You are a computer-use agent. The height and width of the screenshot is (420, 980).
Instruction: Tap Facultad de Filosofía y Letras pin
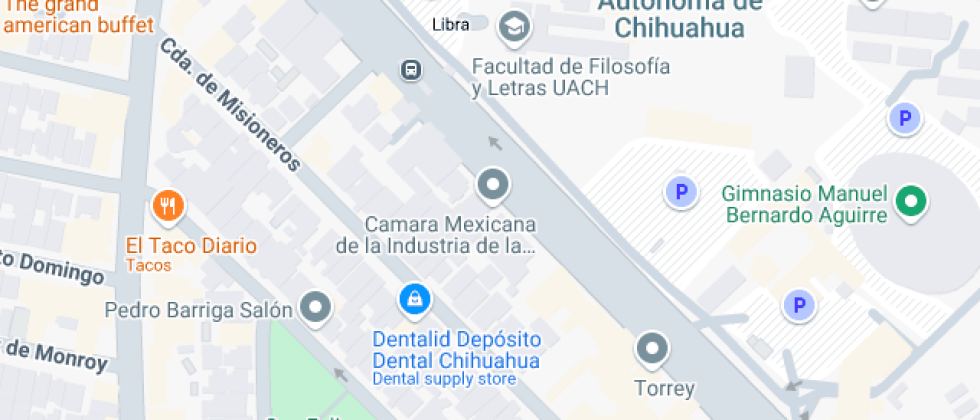(515, 26)
